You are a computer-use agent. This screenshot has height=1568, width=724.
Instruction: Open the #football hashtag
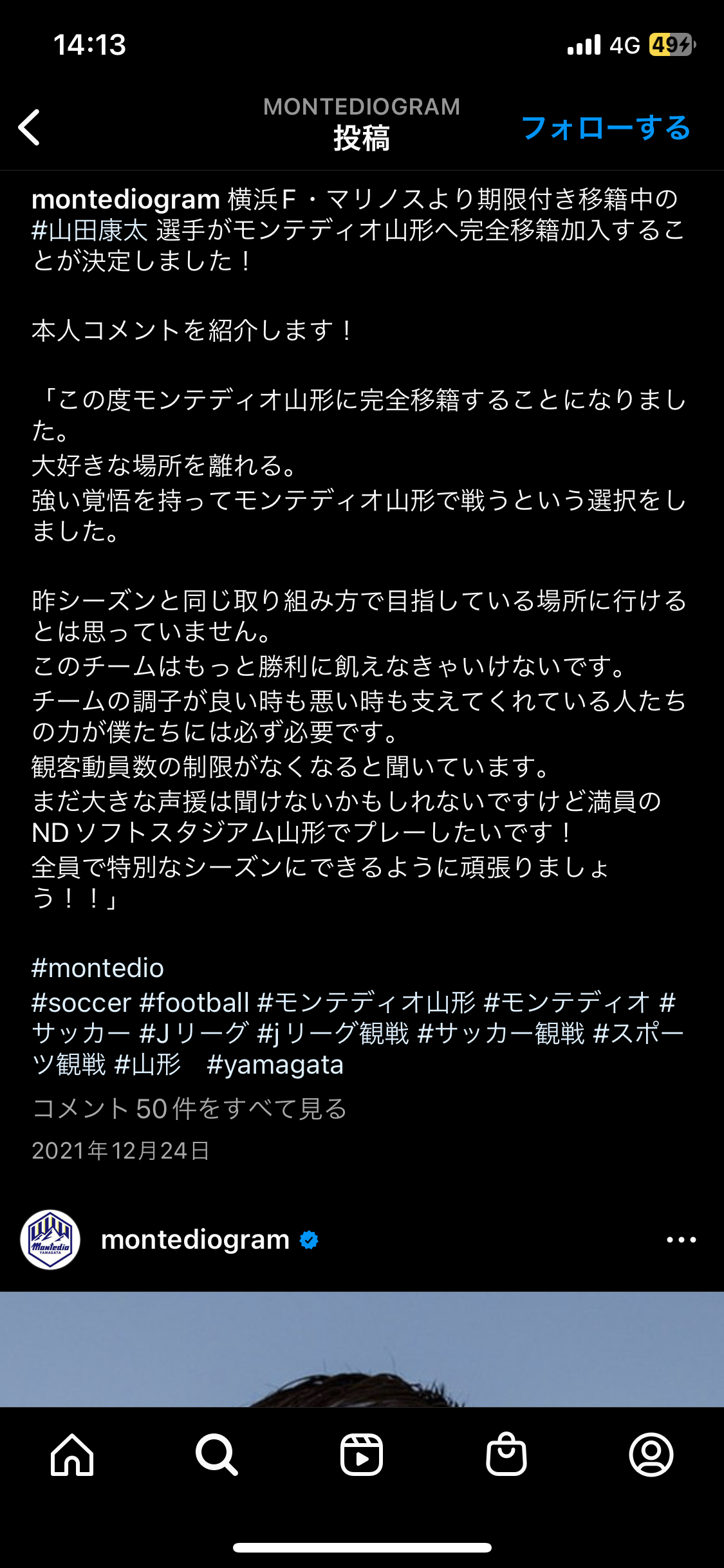point(194,1002)
